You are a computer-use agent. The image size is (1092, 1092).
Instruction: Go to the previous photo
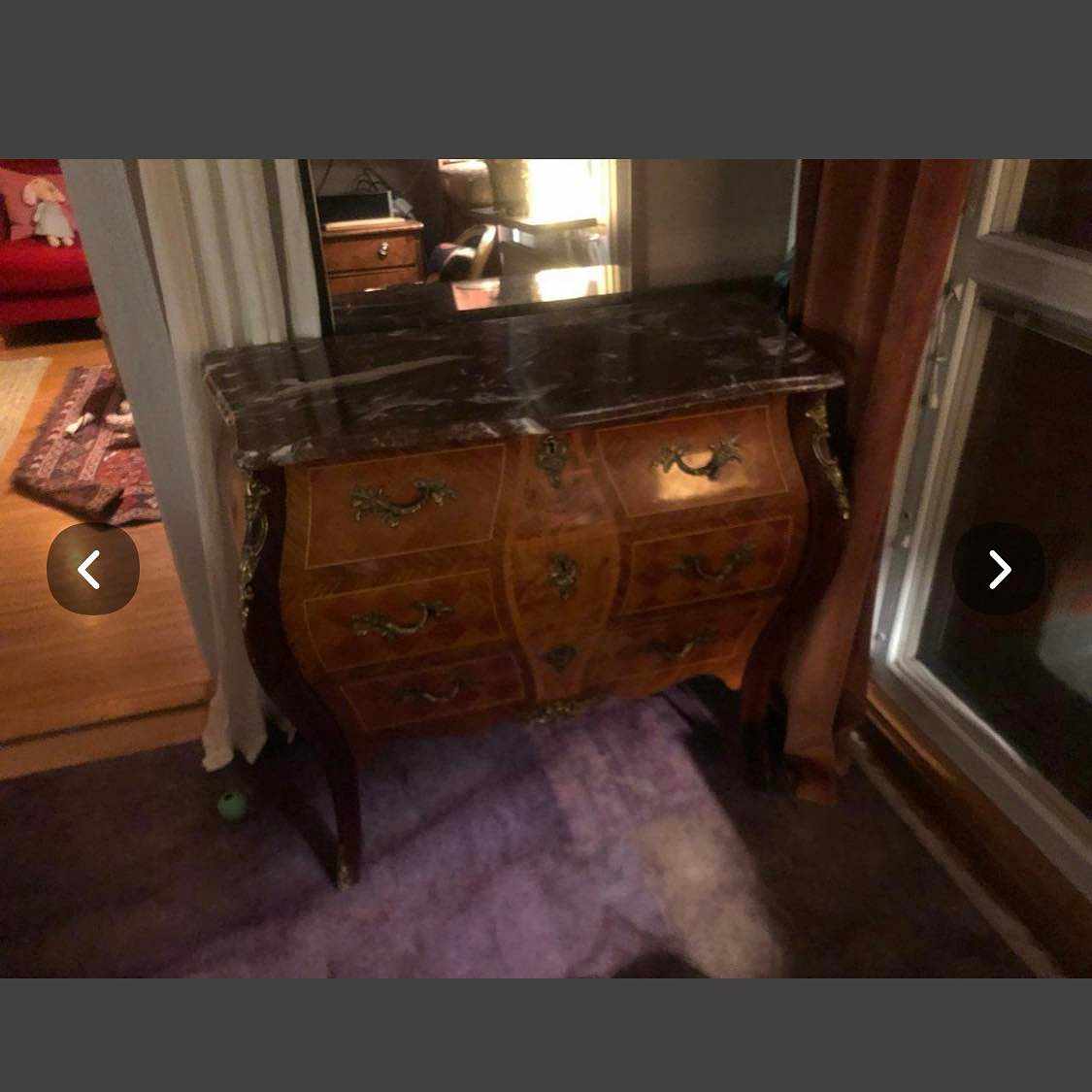pyautogui.click(x=92, y=569)
